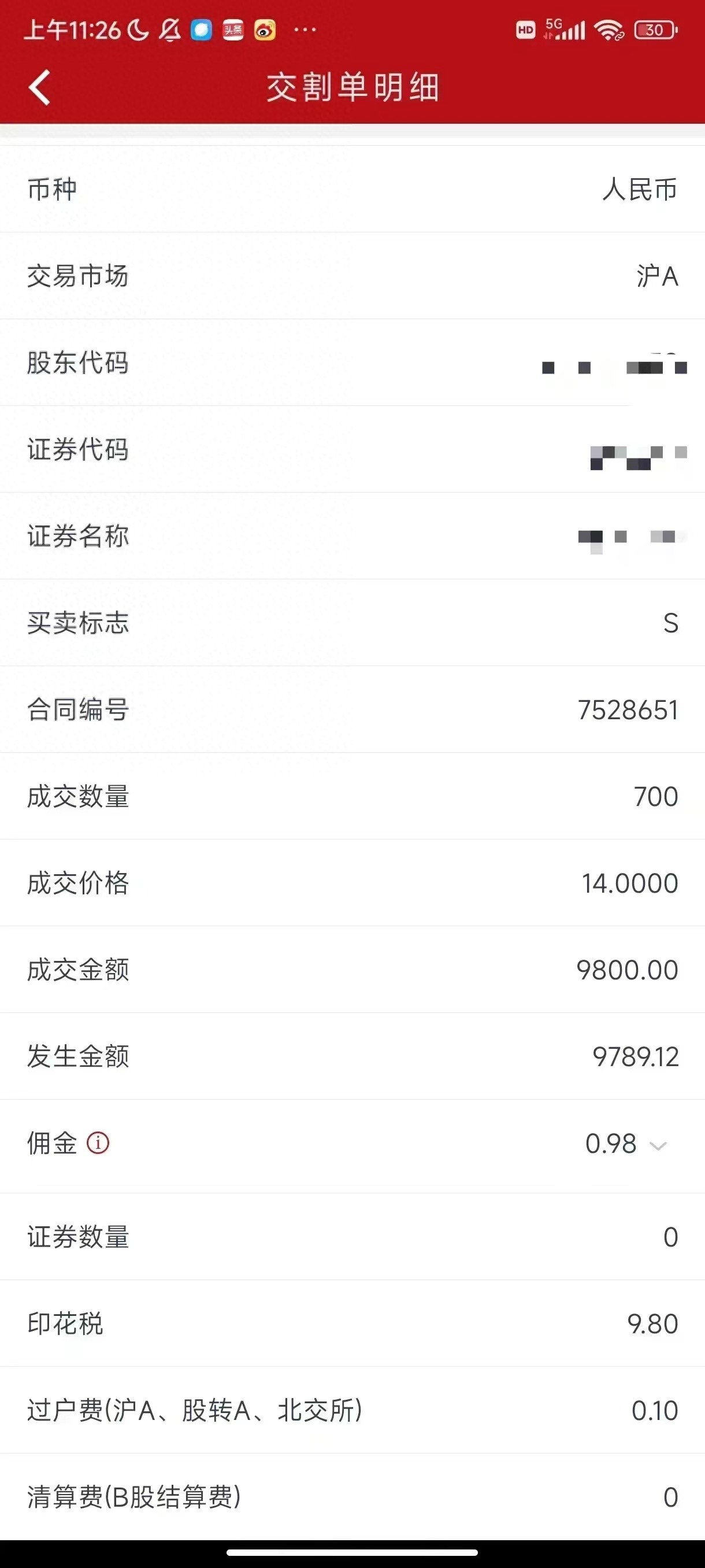Viewport: 705px width, 1568px height.
Task: Tap the back arrow on 交割单明细 header
Action: pyautogui.click(x=38, y=87)
